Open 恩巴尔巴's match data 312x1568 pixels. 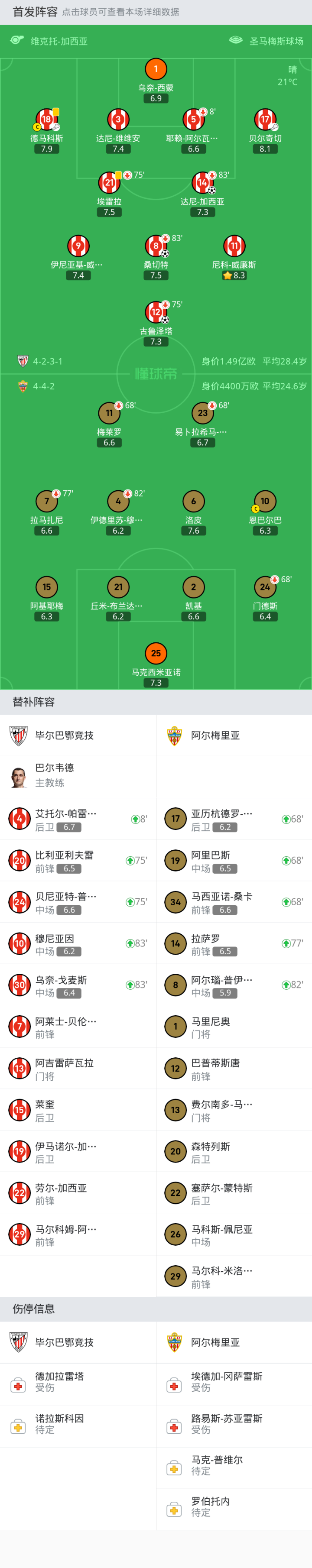point(265,502)
